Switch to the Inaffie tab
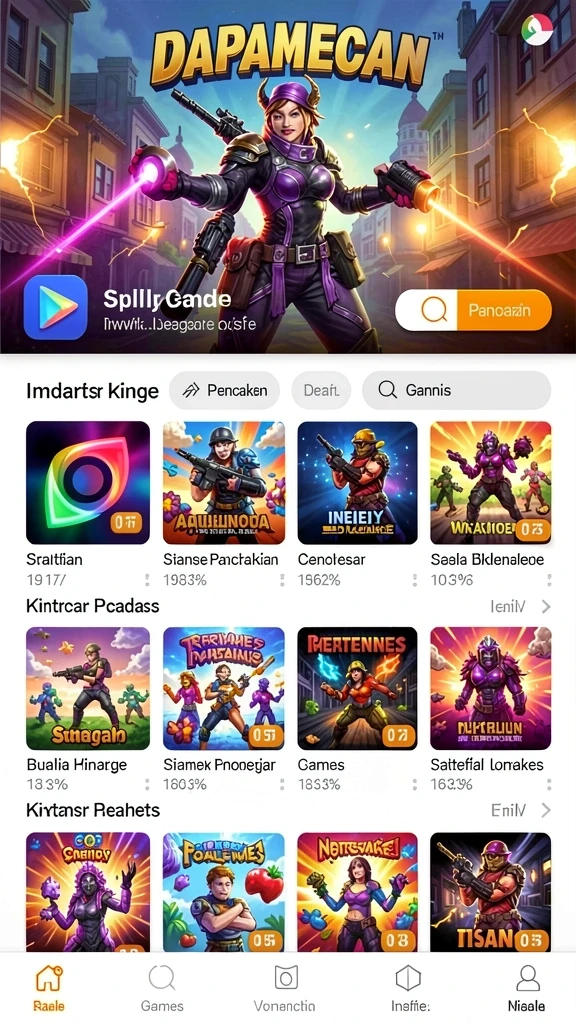 pyautogui.click(x=409, y=988)
